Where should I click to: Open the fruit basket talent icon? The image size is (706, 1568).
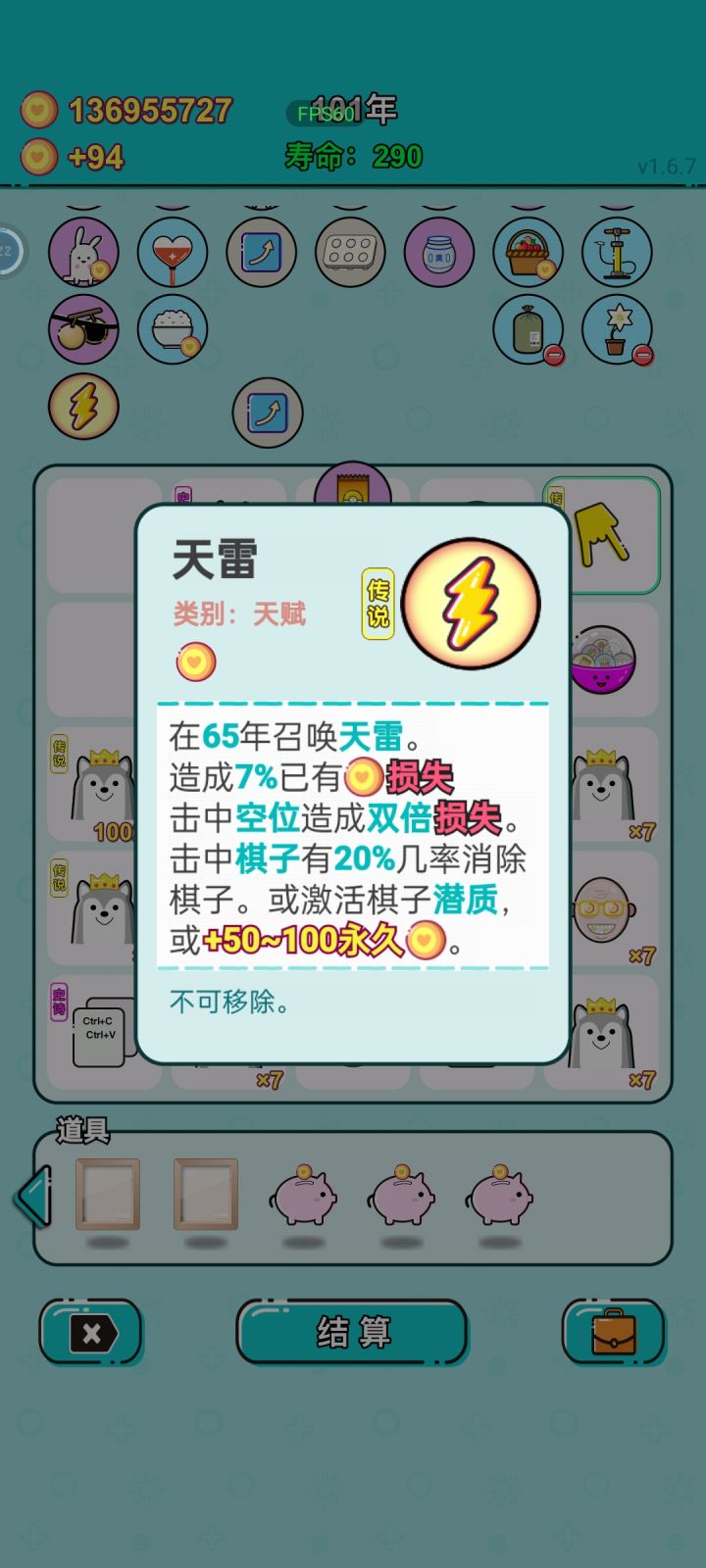(528, 252)
